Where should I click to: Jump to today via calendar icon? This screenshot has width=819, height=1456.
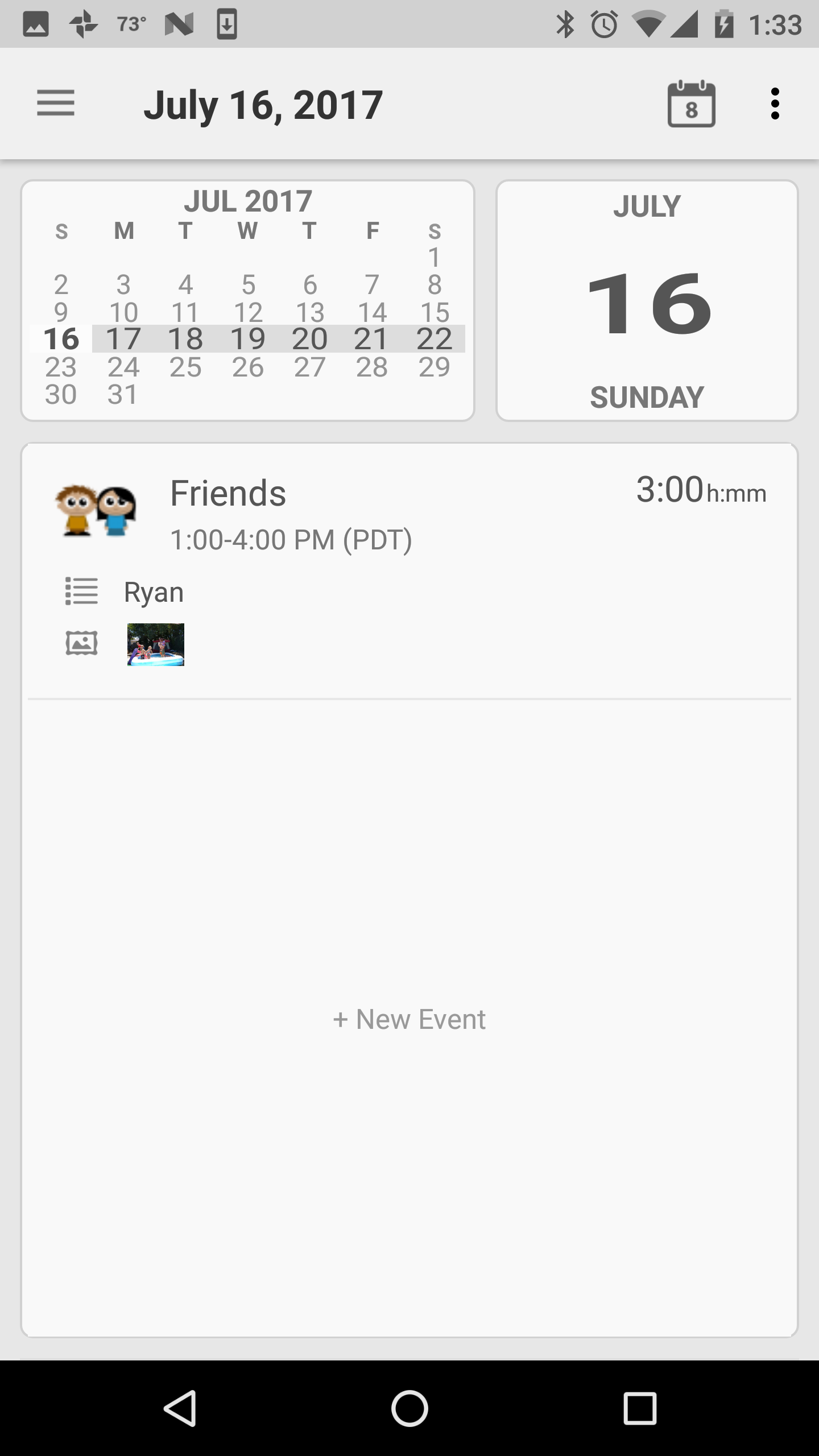tap(691, 104)
